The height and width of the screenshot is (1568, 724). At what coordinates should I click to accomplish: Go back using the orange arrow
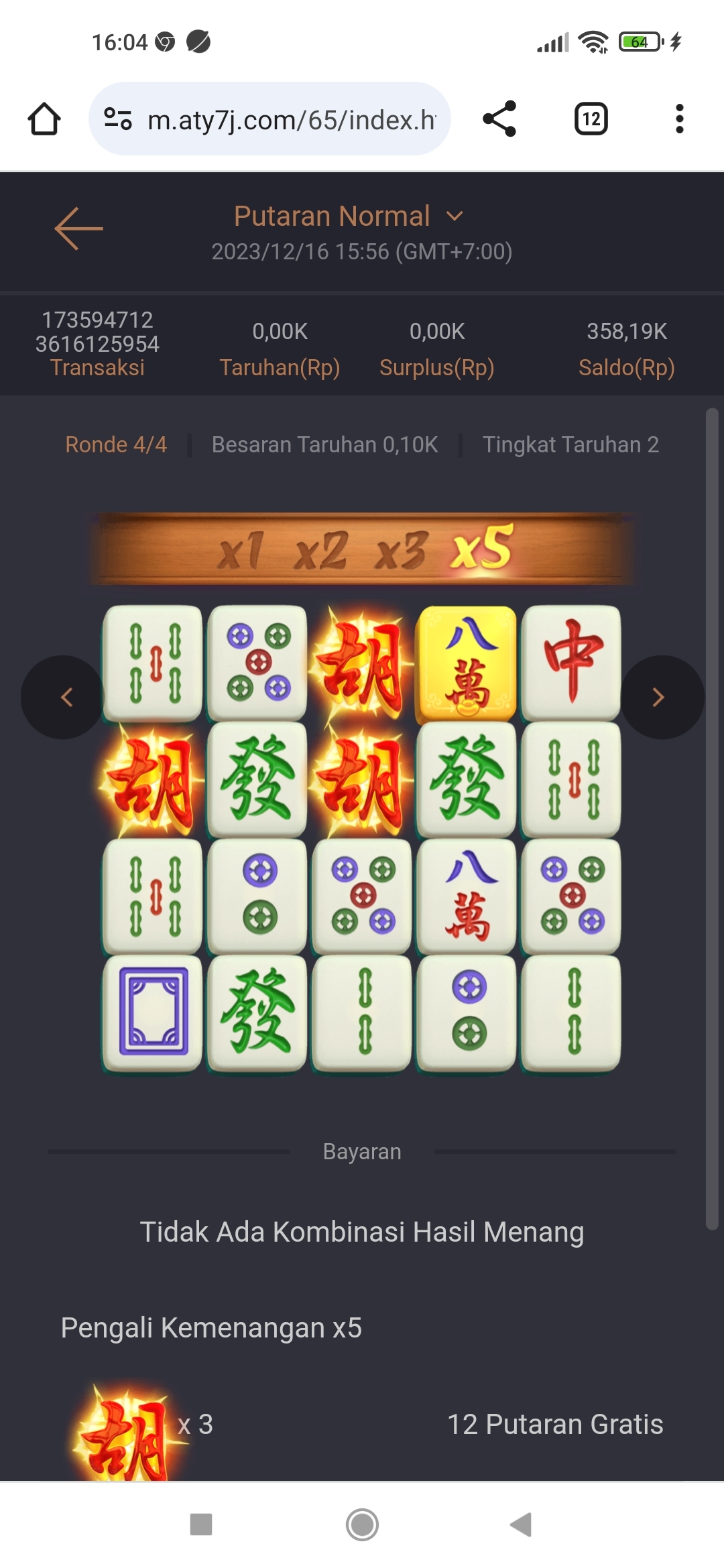(x=78, y=228)
